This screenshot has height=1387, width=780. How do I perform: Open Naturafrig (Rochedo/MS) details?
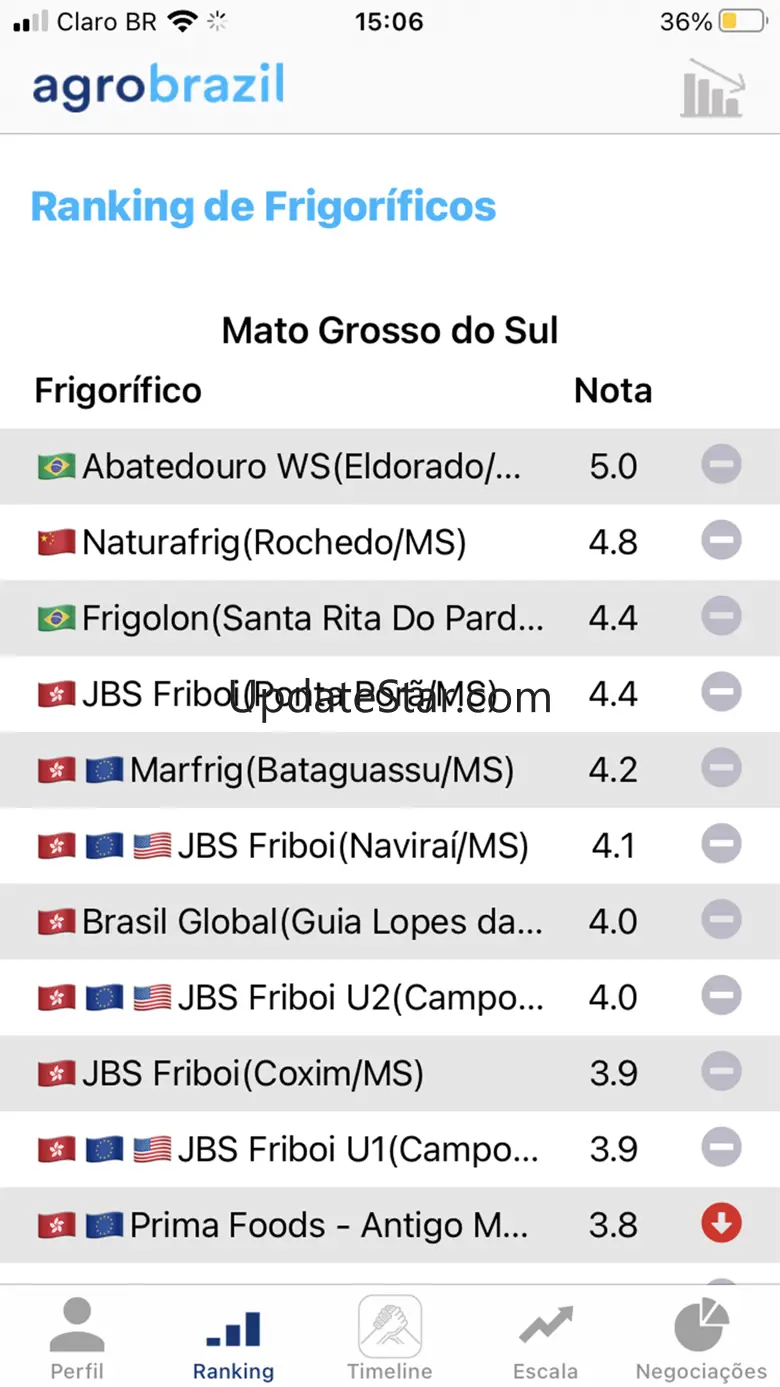click(274, 542)
